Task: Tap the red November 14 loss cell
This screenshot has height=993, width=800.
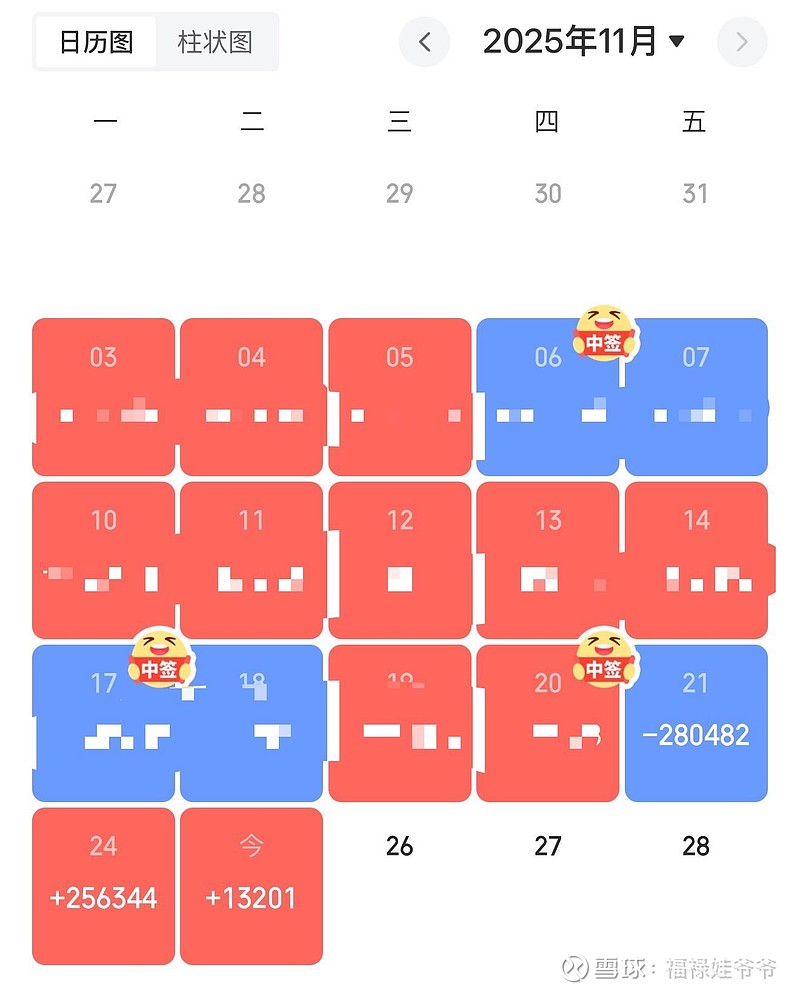Action: coord(696,560)
